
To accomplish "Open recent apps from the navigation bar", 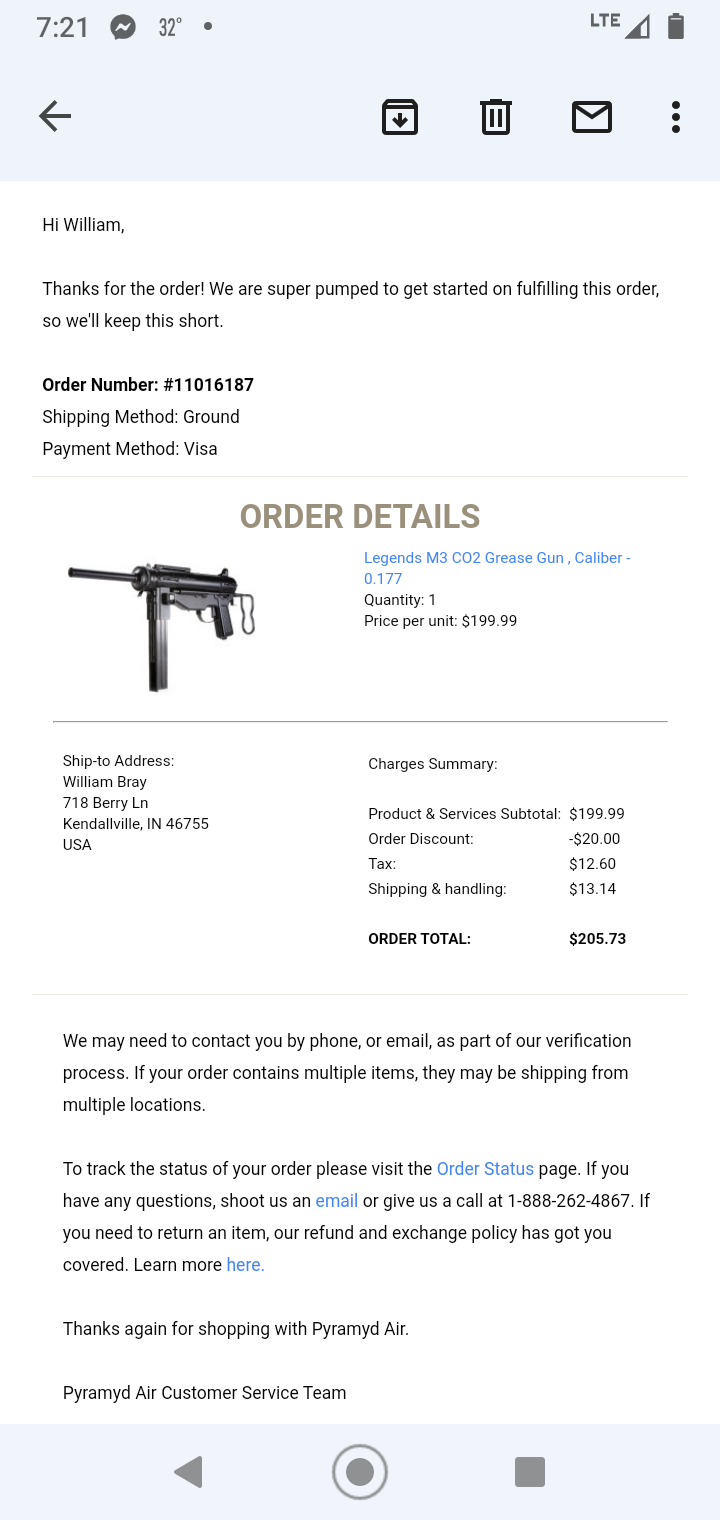I will [529, 1471].
